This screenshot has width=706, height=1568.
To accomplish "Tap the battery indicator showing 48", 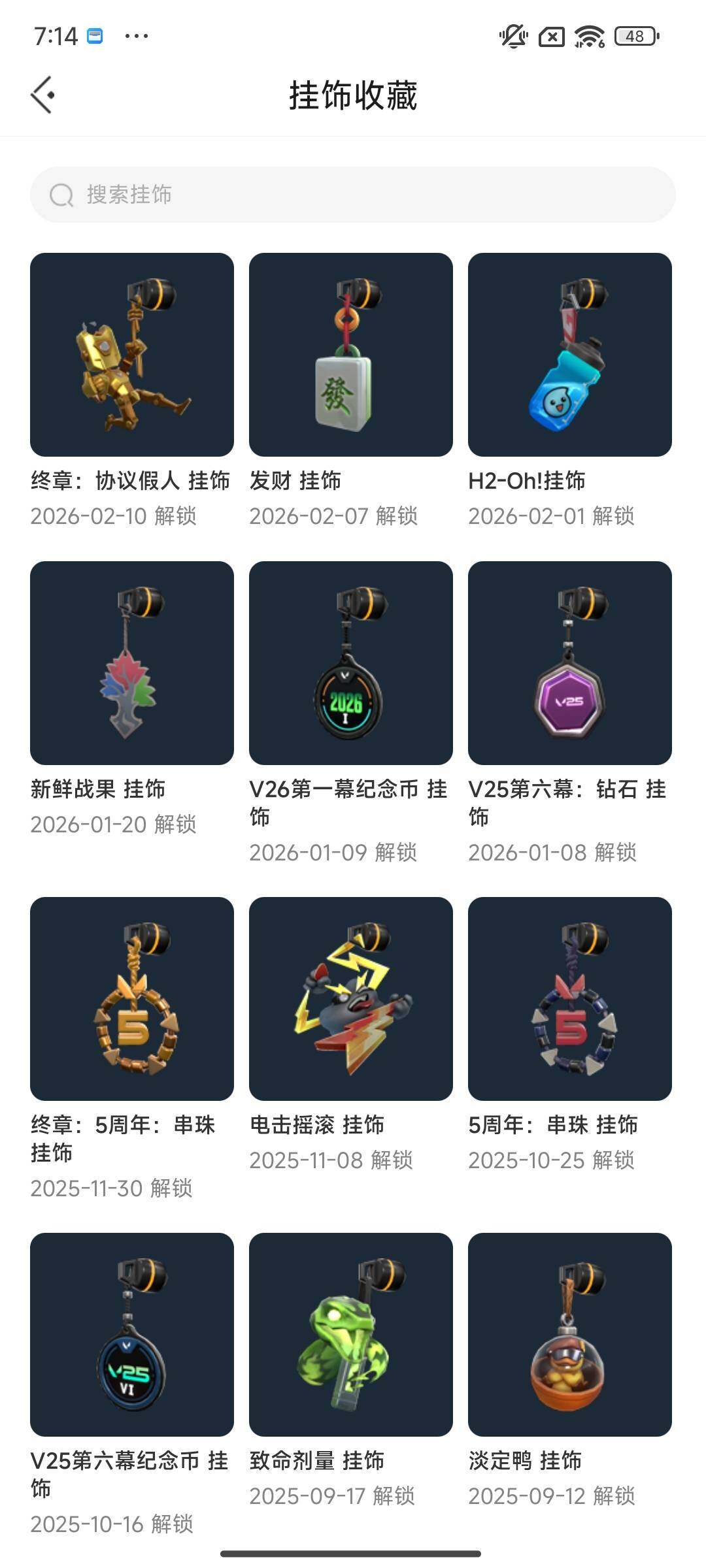I will pyautogui.click(x=631, y=37).
